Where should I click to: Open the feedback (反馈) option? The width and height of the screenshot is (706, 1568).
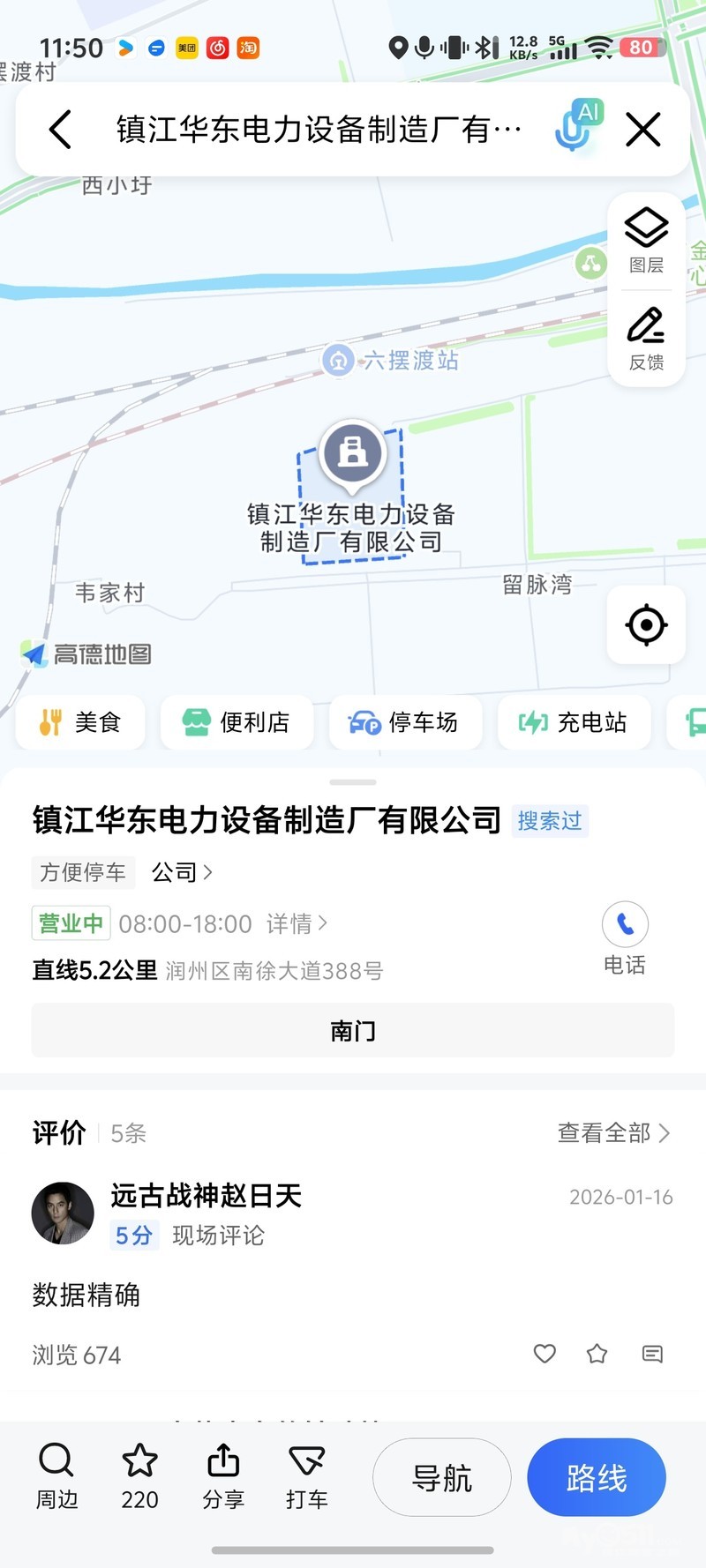point(646,338)
